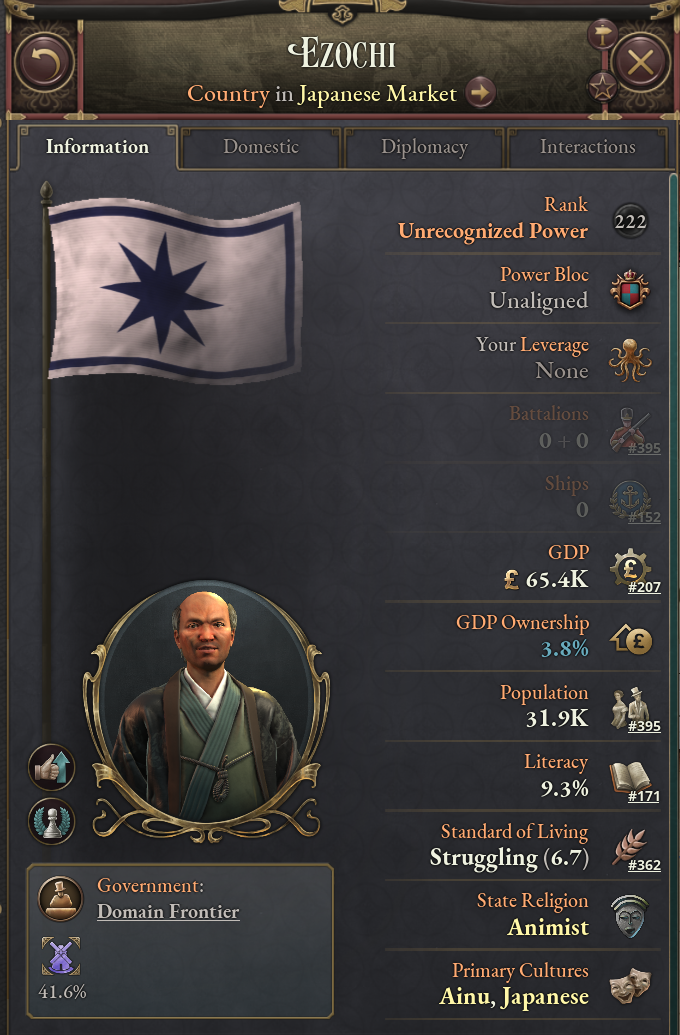
Task: Close the Ezochi country panel
Action: [640, 66]
